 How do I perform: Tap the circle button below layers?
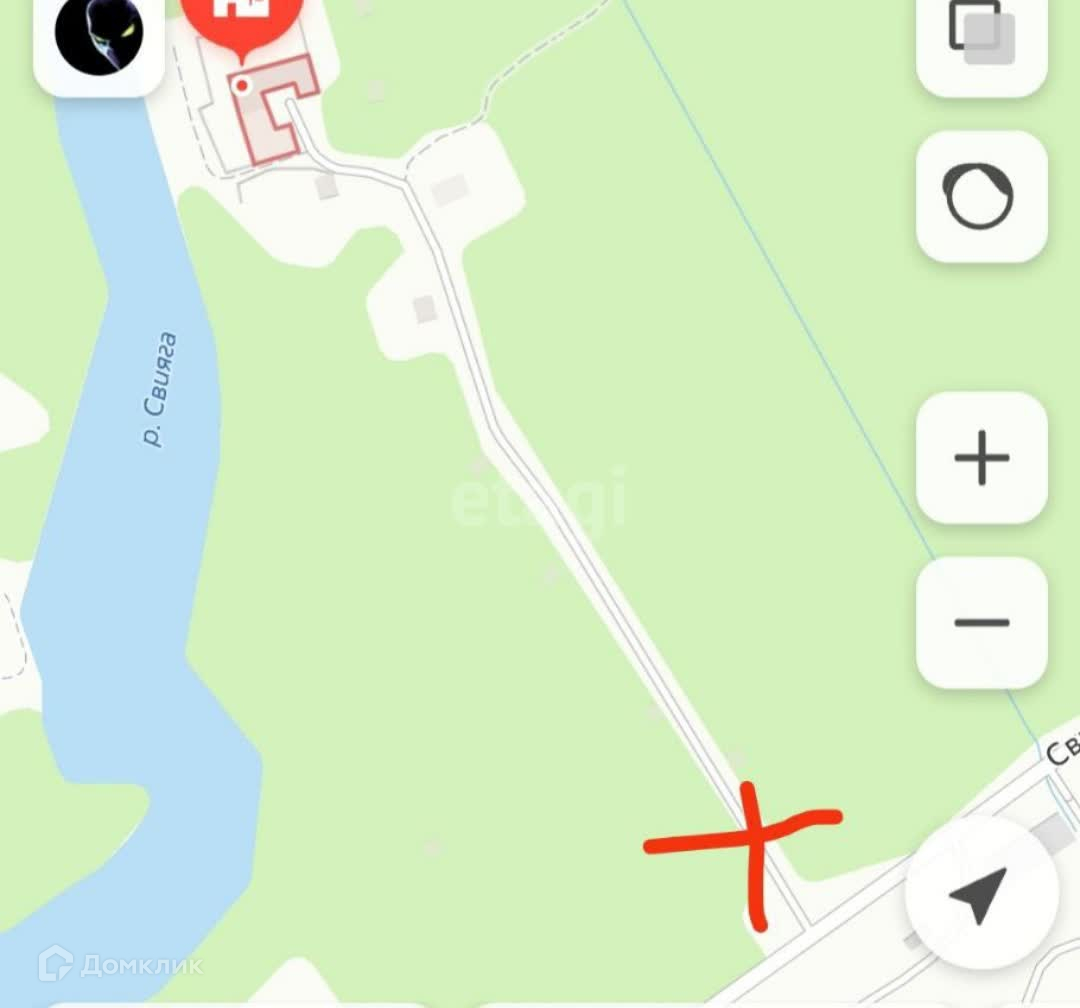click(981, 196)
